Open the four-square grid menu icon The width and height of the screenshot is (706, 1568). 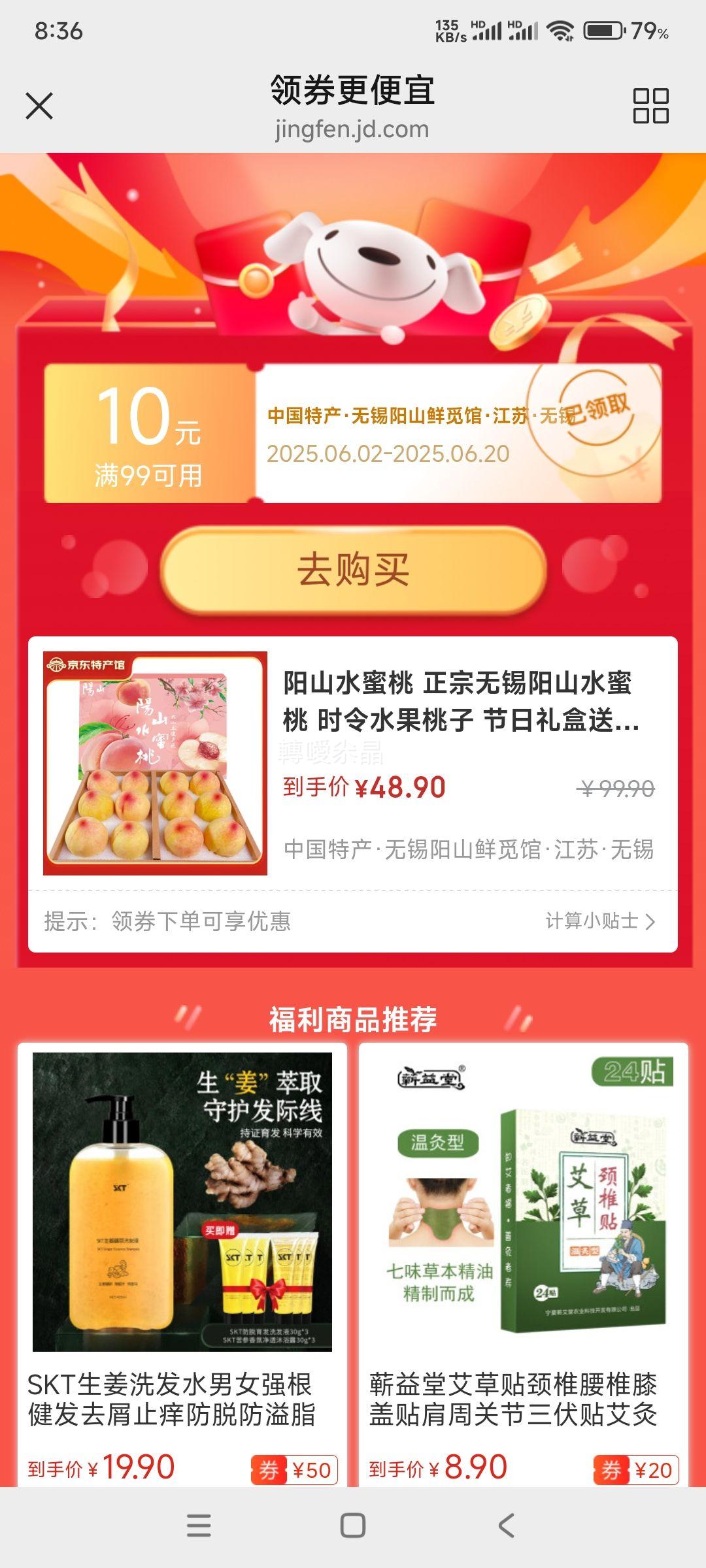coord(650,106)
